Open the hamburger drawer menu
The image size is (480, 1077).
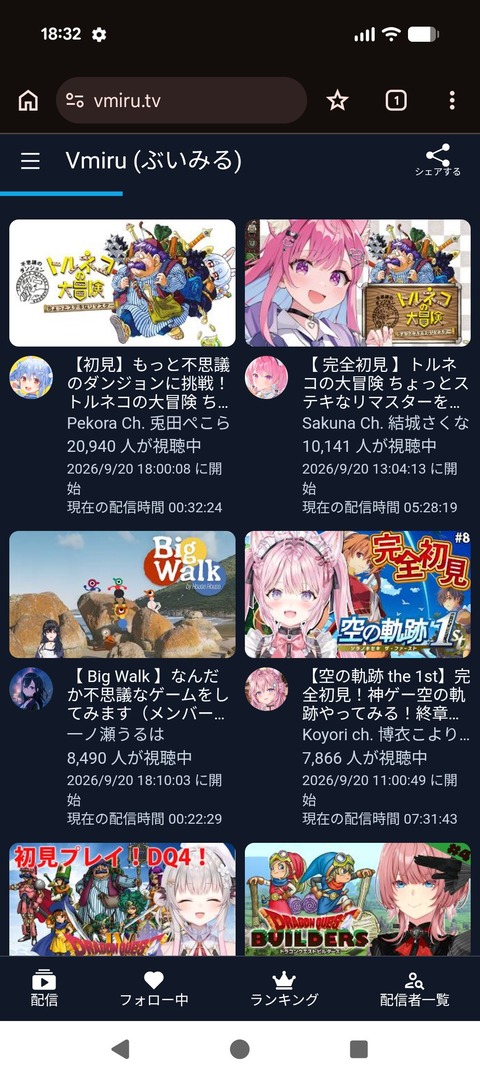(x=30, y=161)
